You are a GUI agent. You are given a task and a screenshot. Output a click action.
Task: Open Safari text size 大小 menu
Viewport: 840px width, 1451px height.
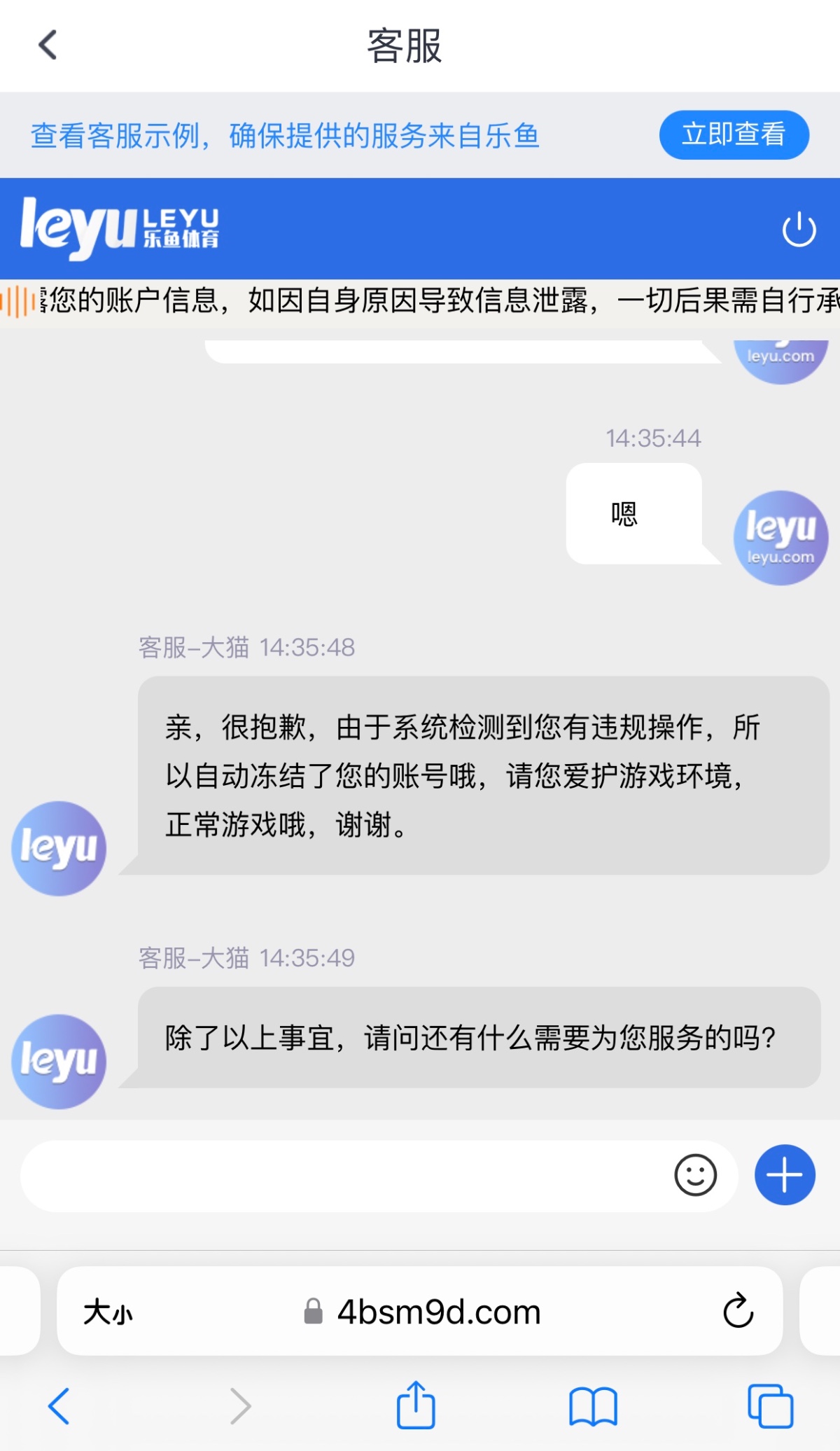click(x=108, y=1312)
